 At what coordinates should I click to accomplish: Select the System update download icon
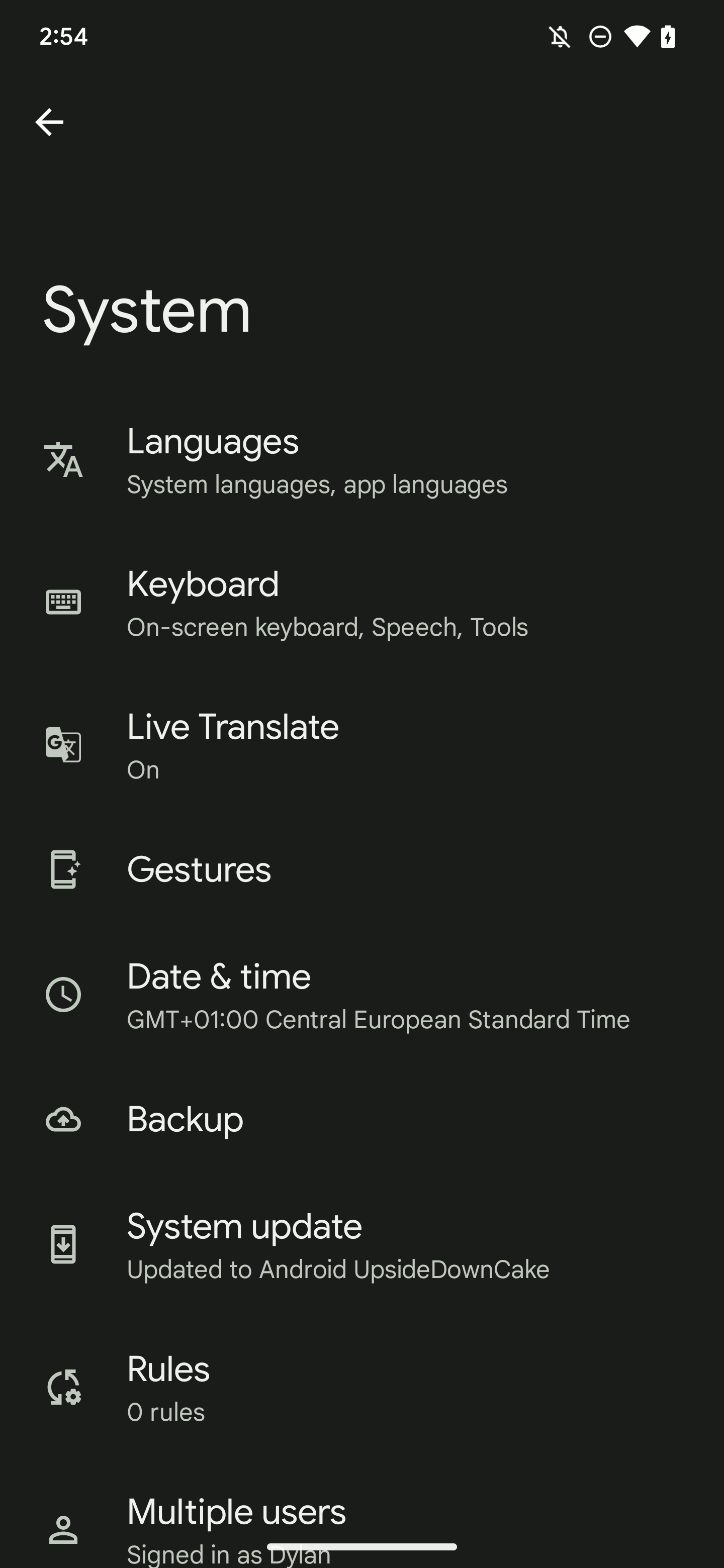point(63,1244)
